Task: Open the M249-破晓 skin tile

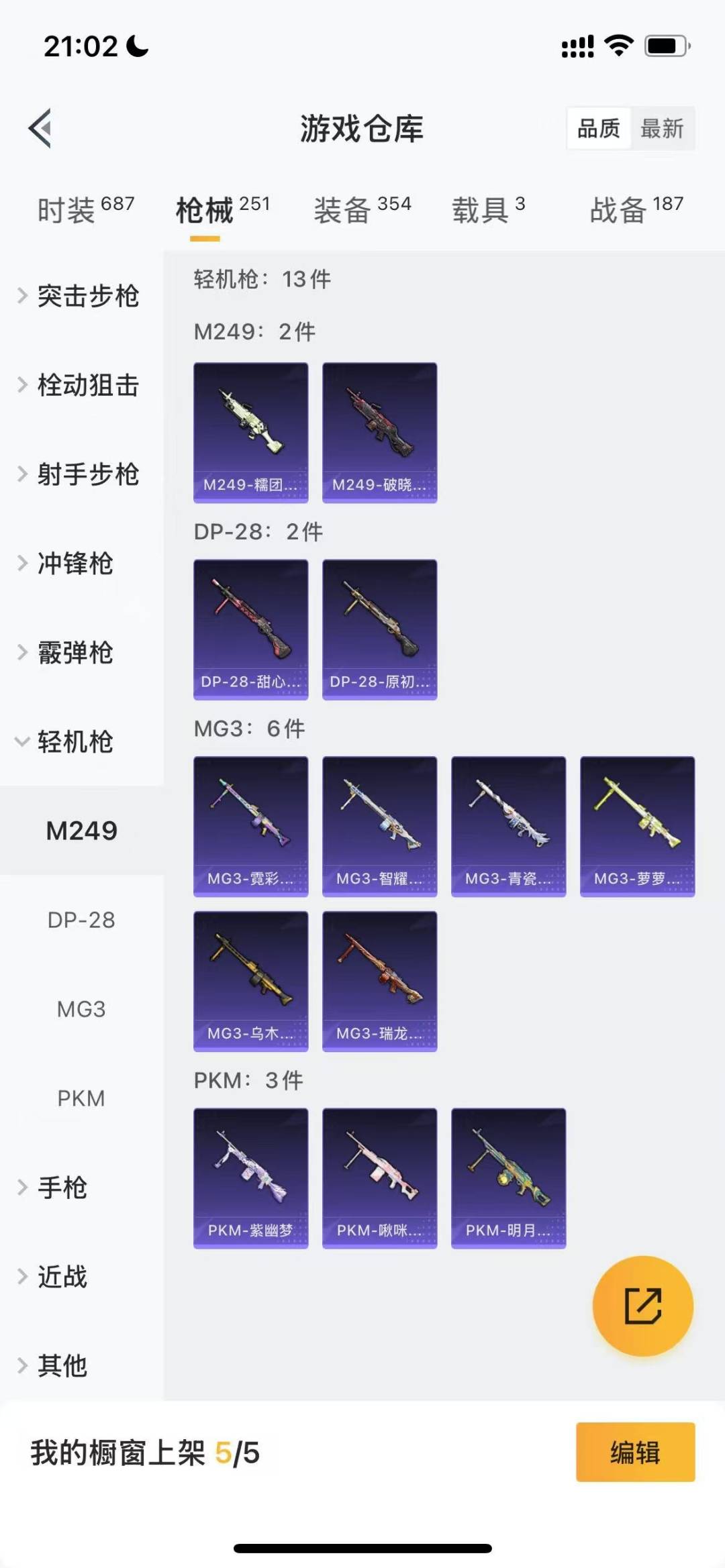Action: 379,433
